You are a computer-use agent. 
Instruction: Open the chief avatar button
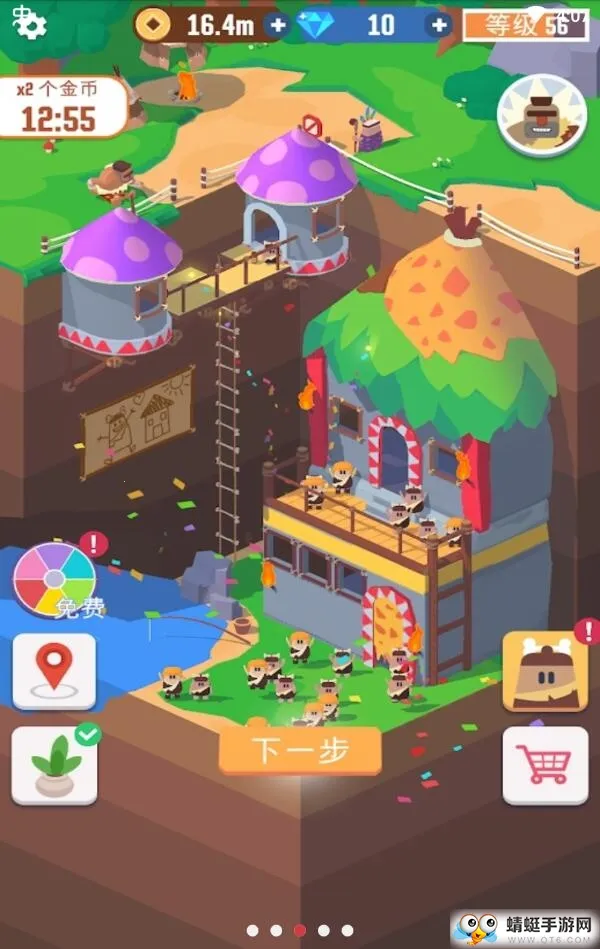(541, 115)
